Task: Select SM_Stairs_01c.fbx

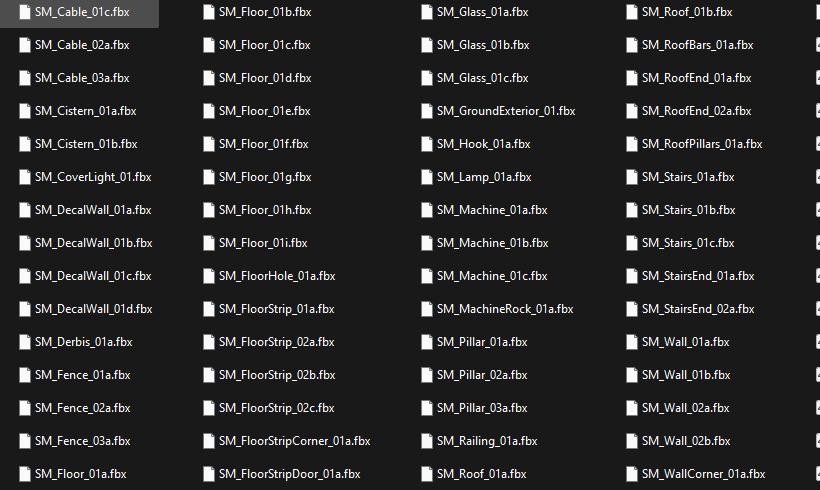Action: (688, 243)
